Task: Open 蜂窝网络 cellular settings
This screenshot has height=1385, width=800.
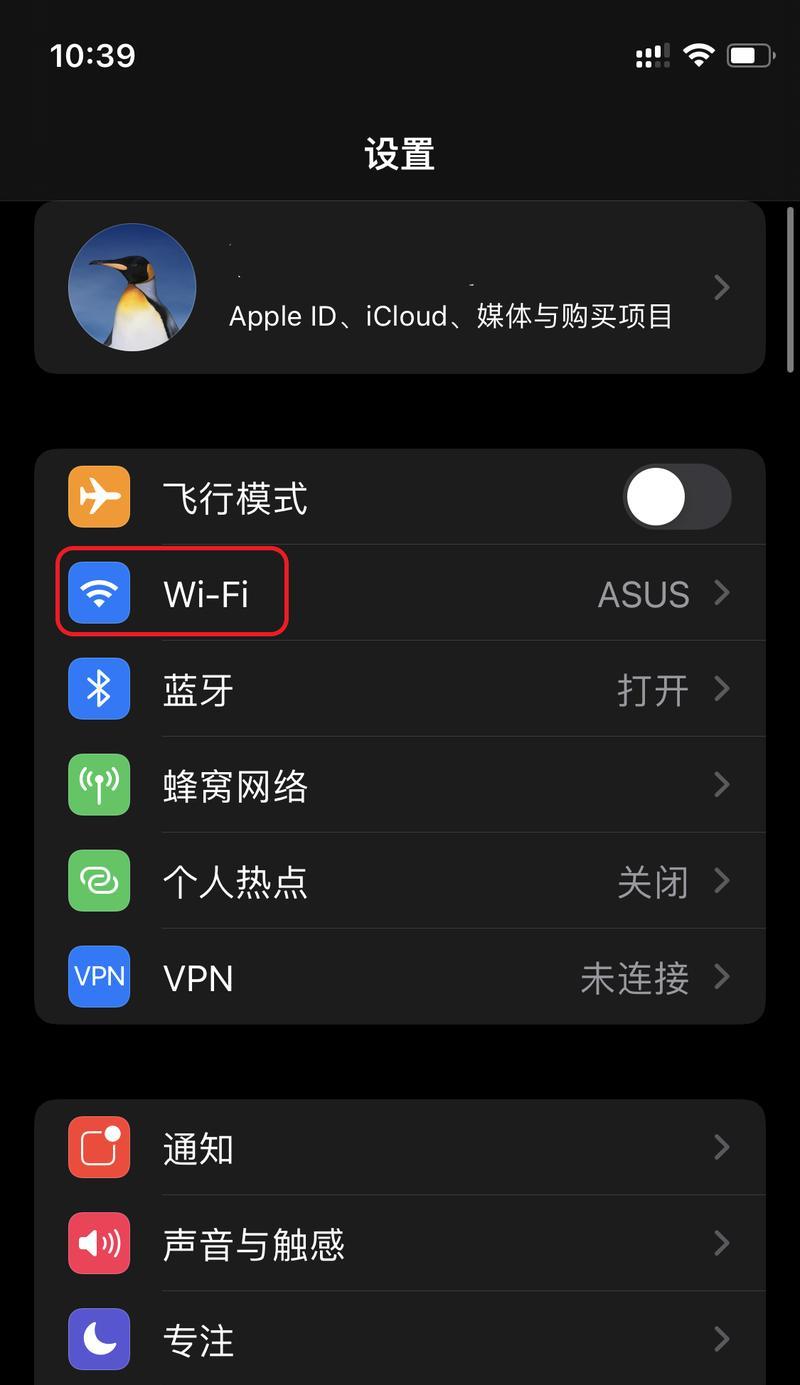Action: [400, 785]
